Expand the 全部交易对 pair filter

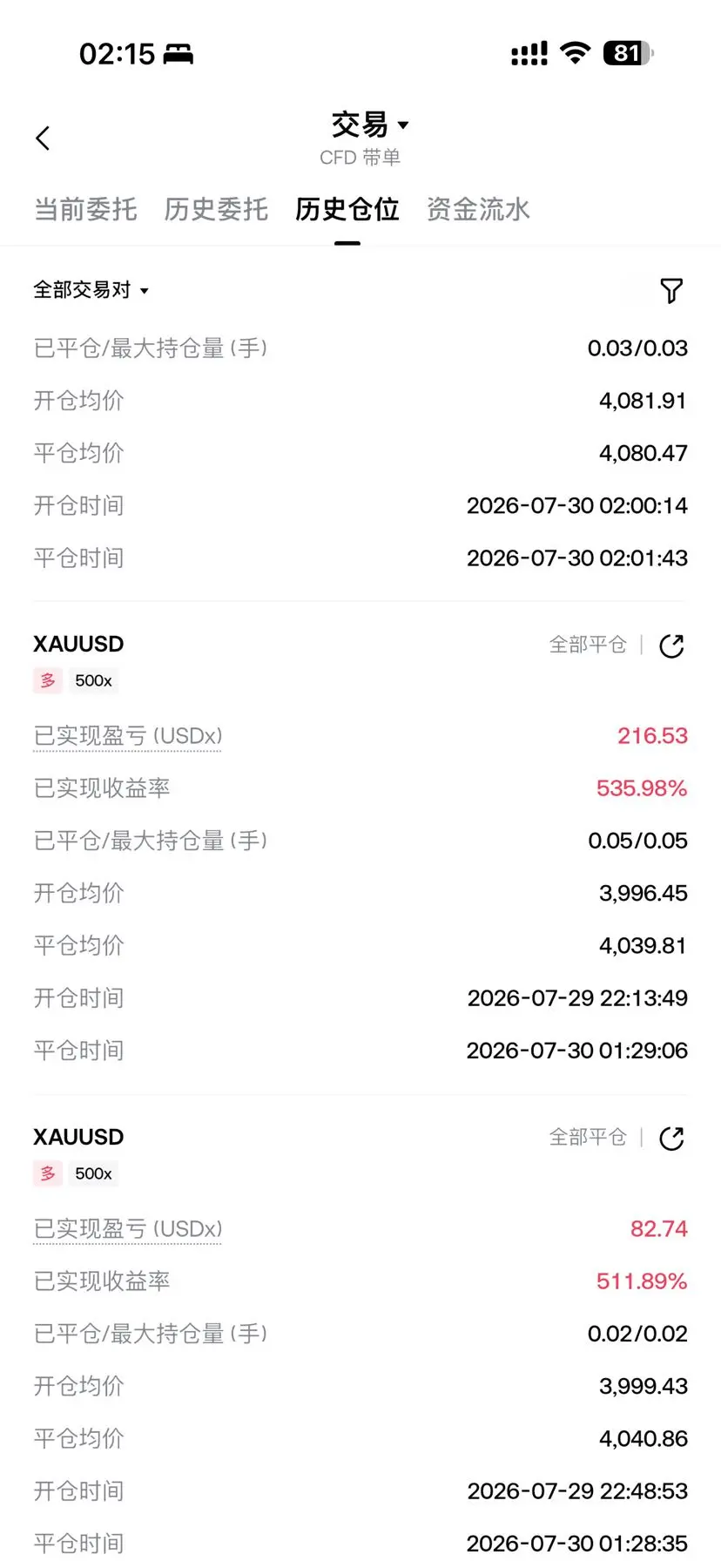[91, 290]
